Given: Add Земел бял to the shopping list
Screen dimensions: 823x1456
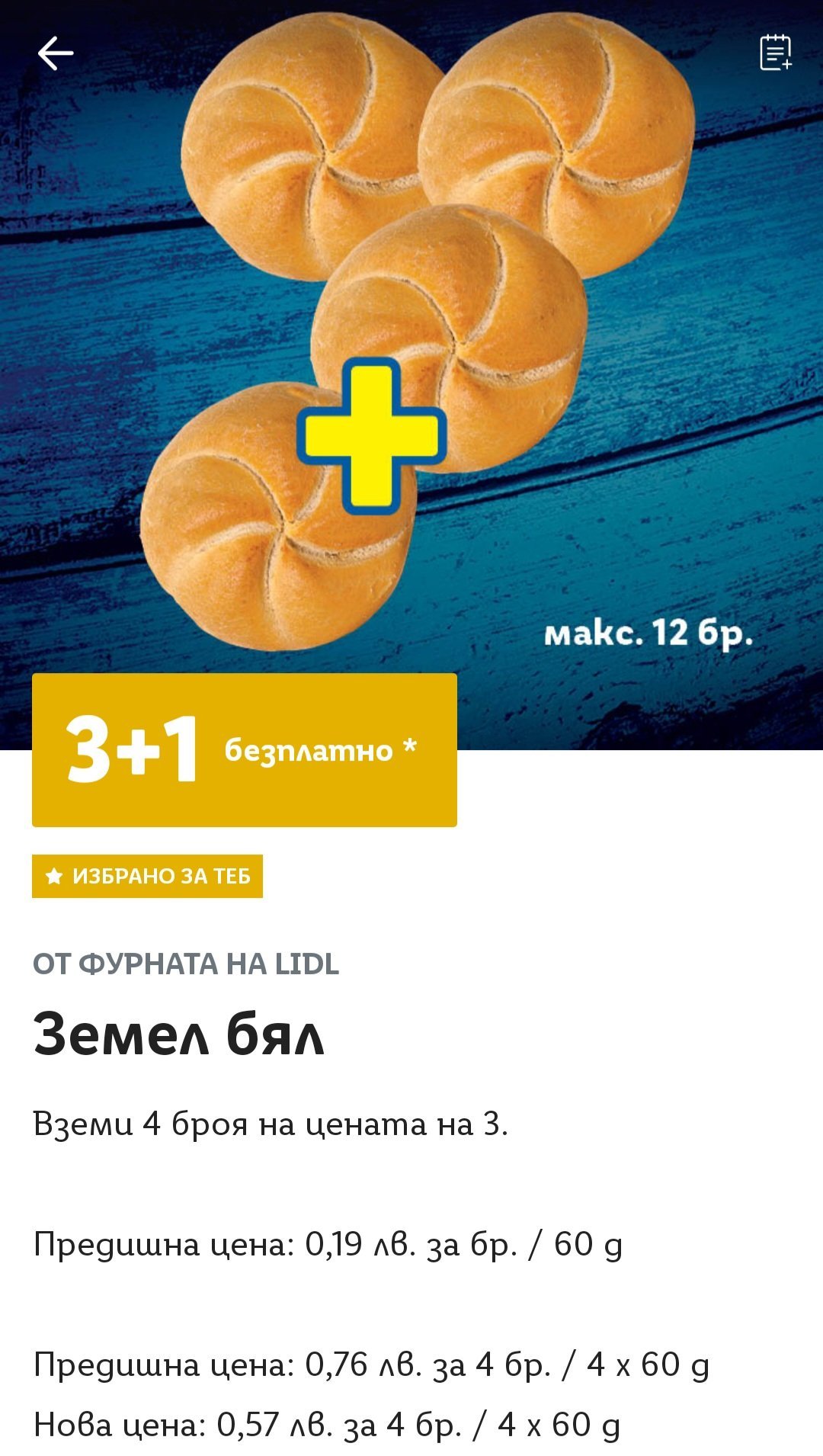Looking at the screenshot, I should [x=775, y=53].
